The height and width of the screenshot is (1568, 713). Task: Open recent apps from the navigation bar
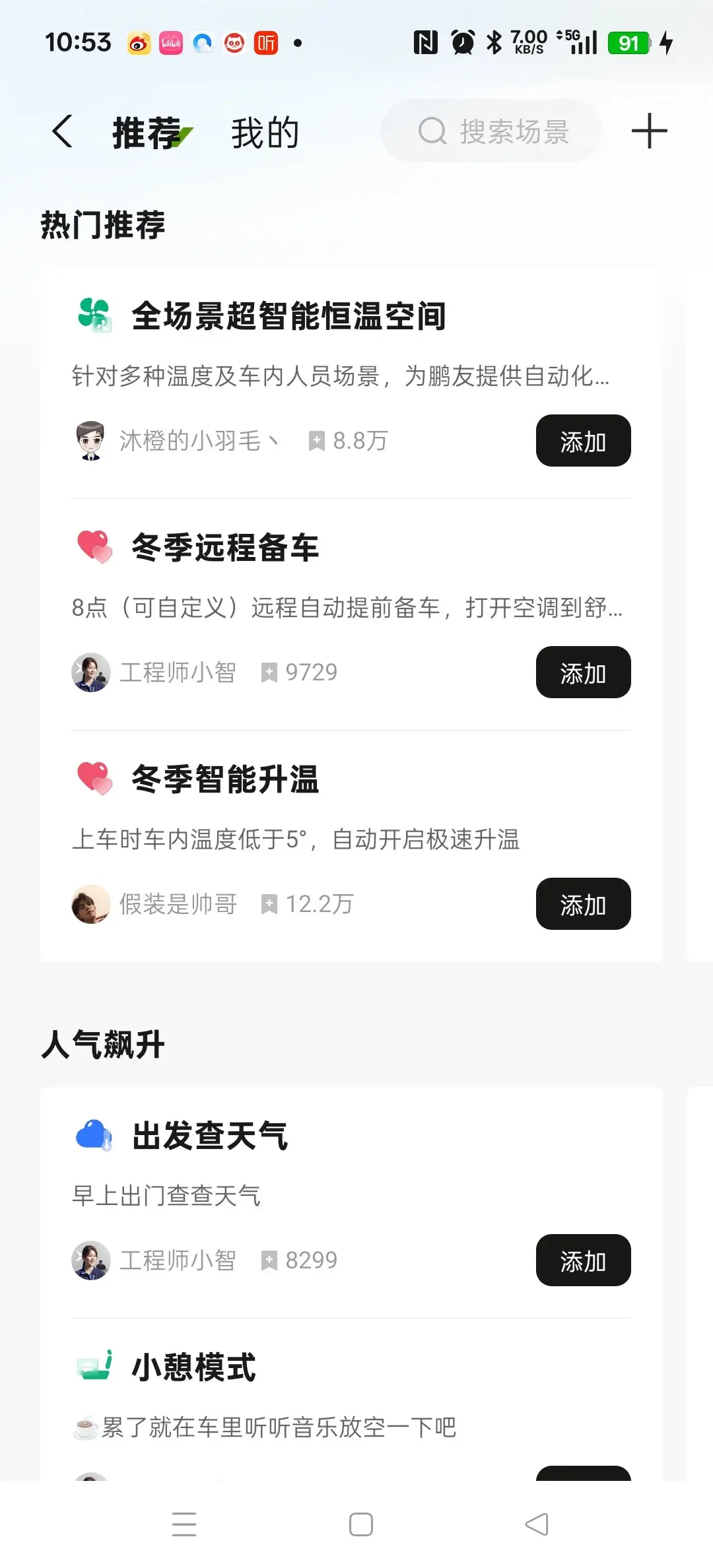[x=184, y=1524]
